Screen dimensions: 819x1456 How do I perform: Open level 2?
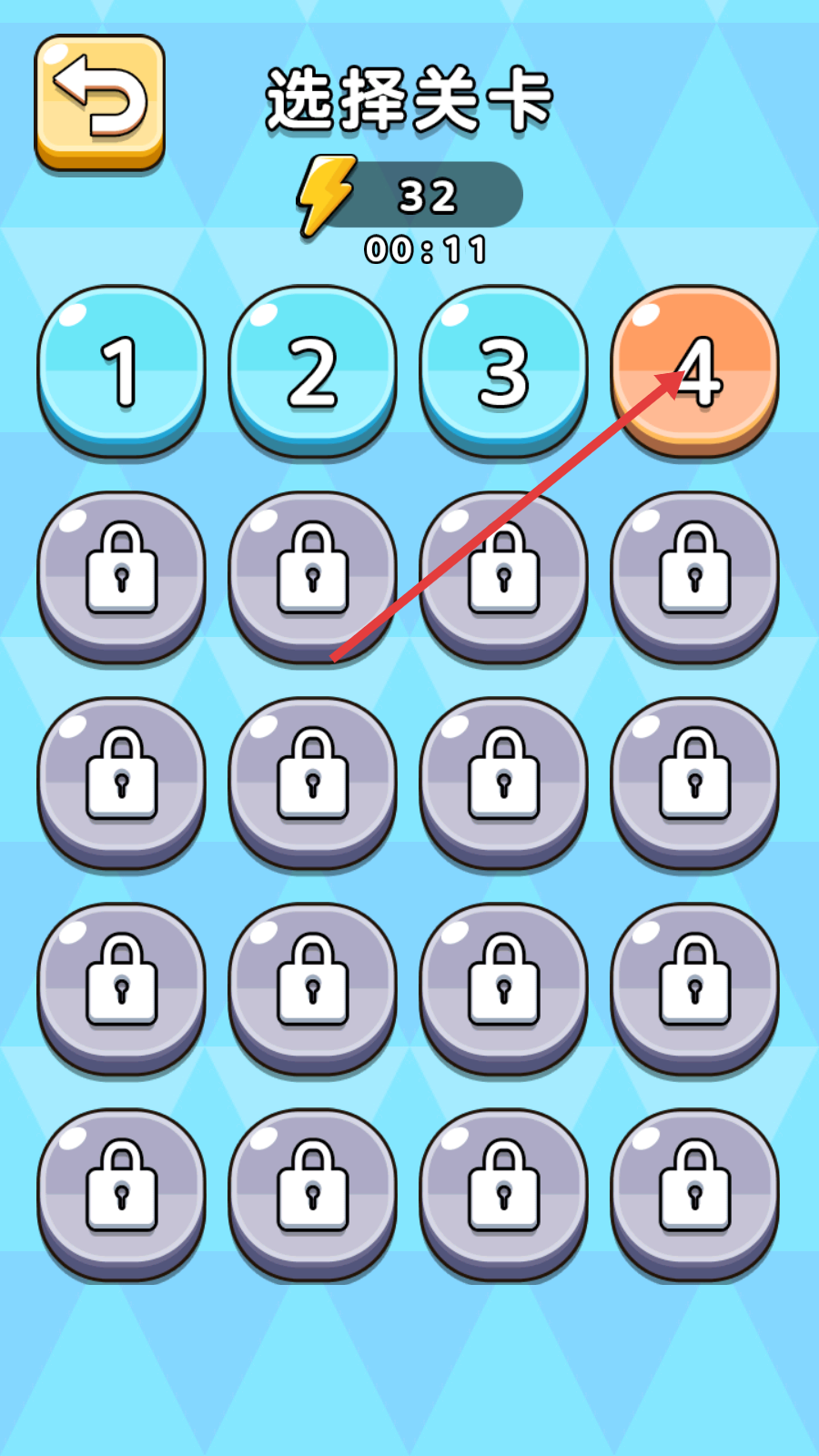312,370
